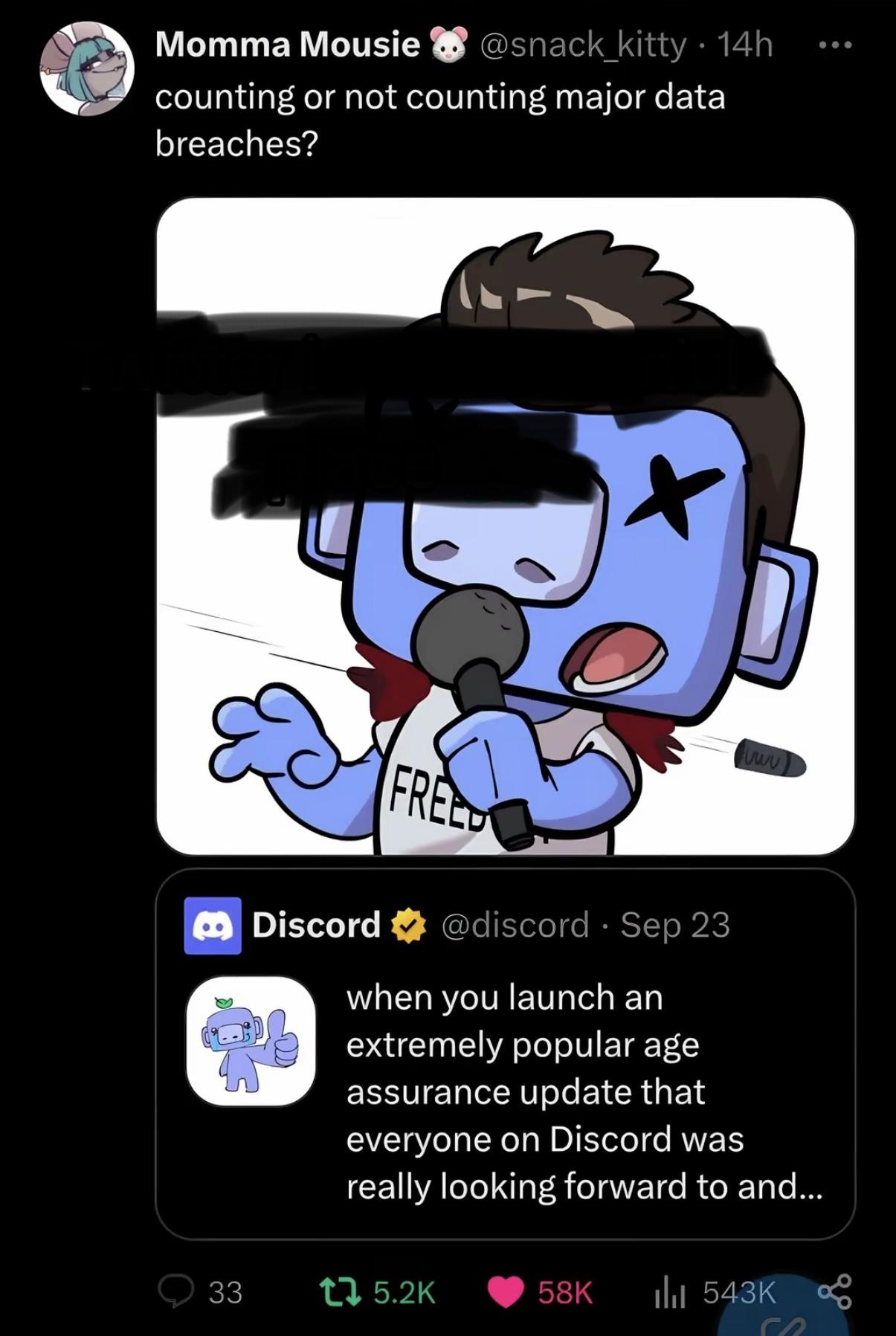Screen dimensions: 896x1336
Task: Open the attached cartoon image
Action: pyautogui.click(x=506, y=526)
